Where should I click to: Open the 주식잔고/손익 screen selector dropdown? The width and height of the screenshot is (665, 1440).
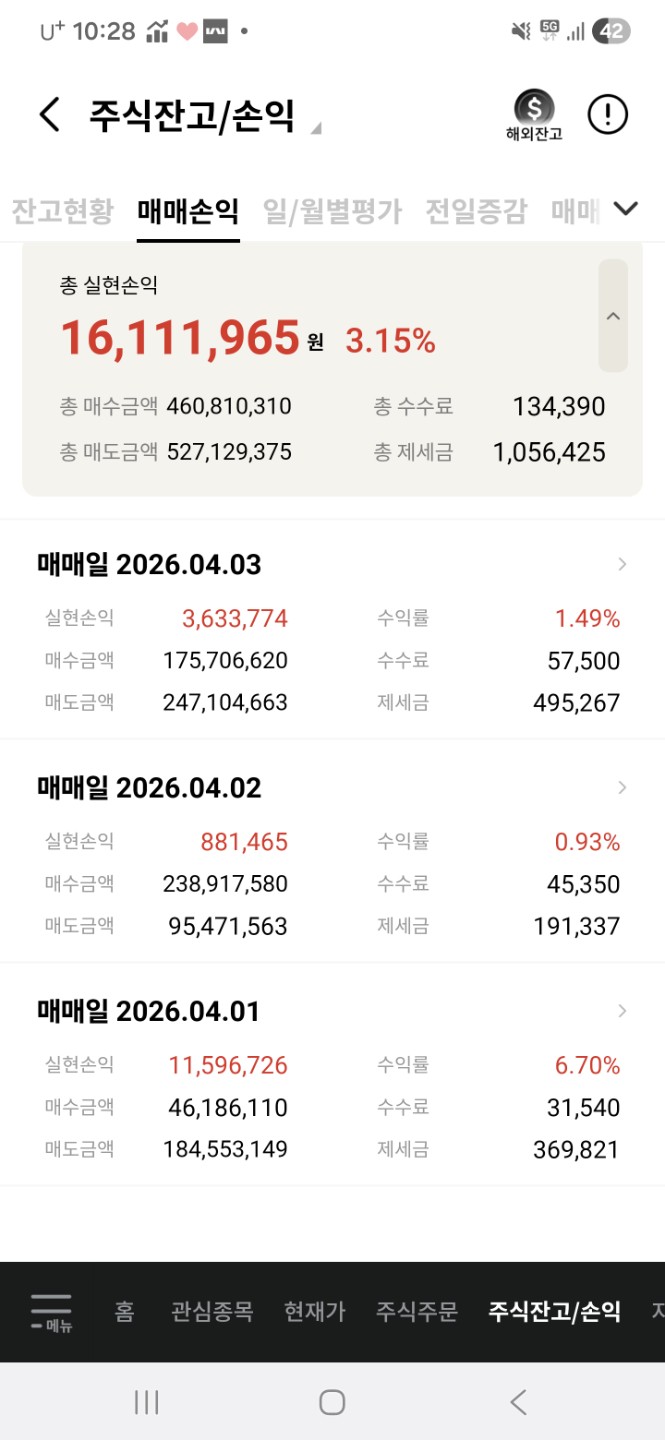pos(316,127)
